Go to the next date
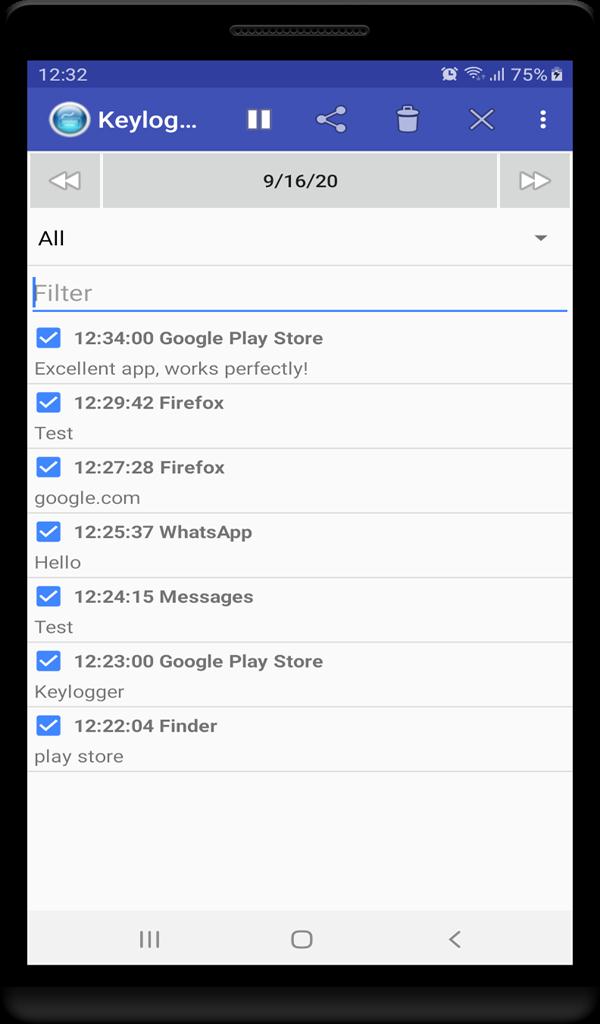 pos(535,181)
